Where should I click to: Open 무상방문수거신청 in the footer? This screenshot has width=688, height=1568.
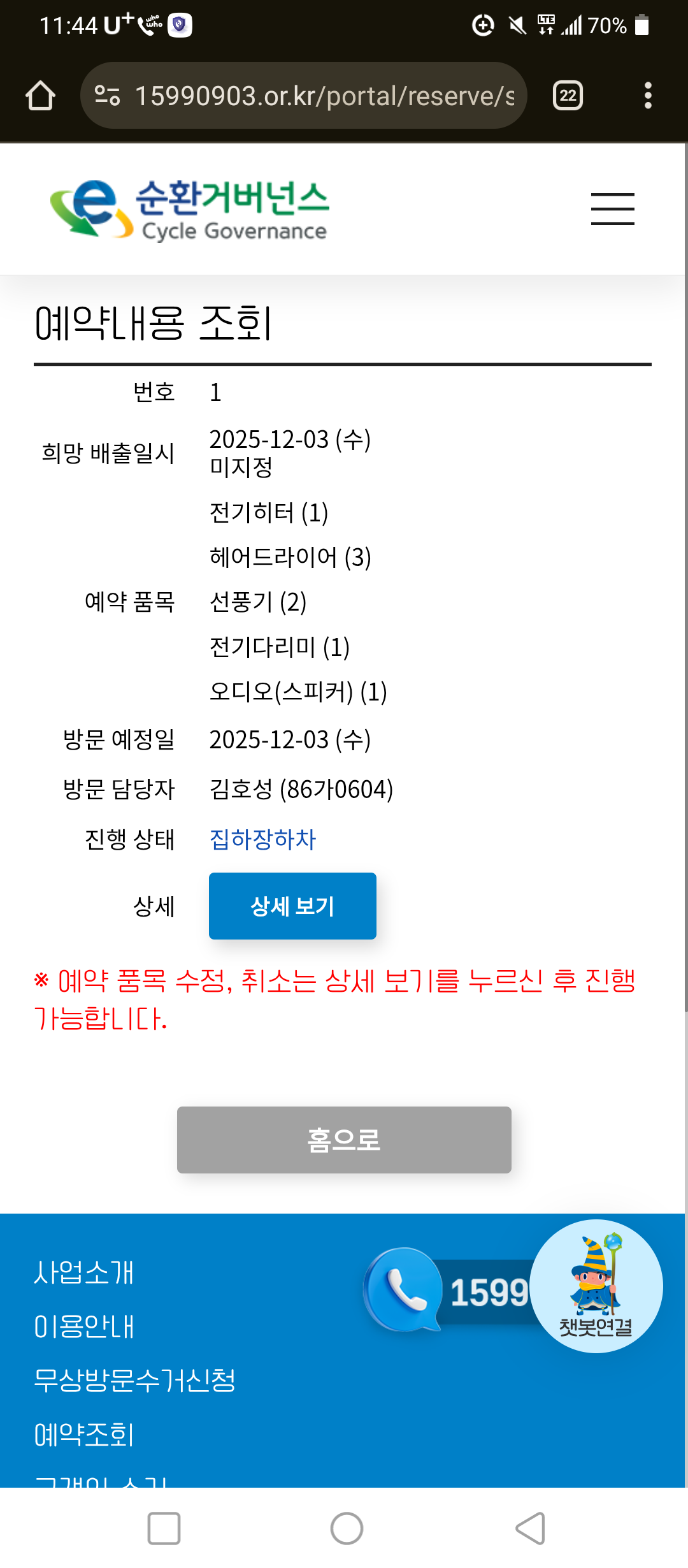134,1381
